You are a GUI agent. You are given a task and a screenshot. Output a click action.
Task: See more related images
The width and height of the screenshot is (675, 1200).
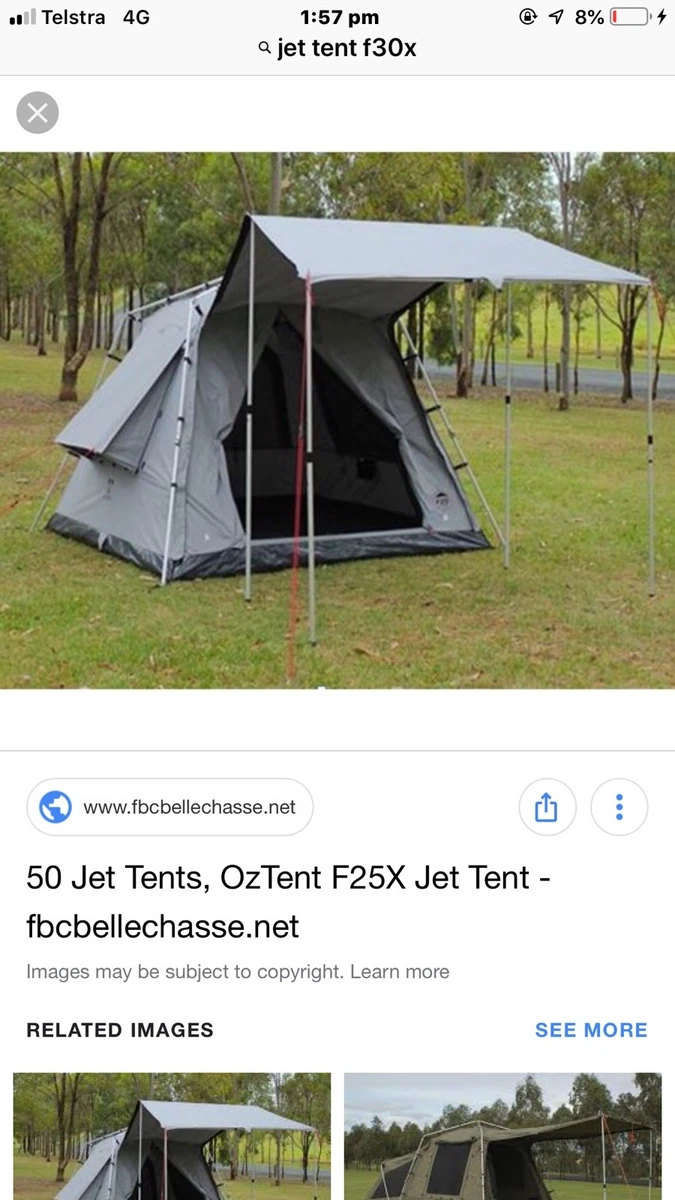click(x=591, y=1030)
